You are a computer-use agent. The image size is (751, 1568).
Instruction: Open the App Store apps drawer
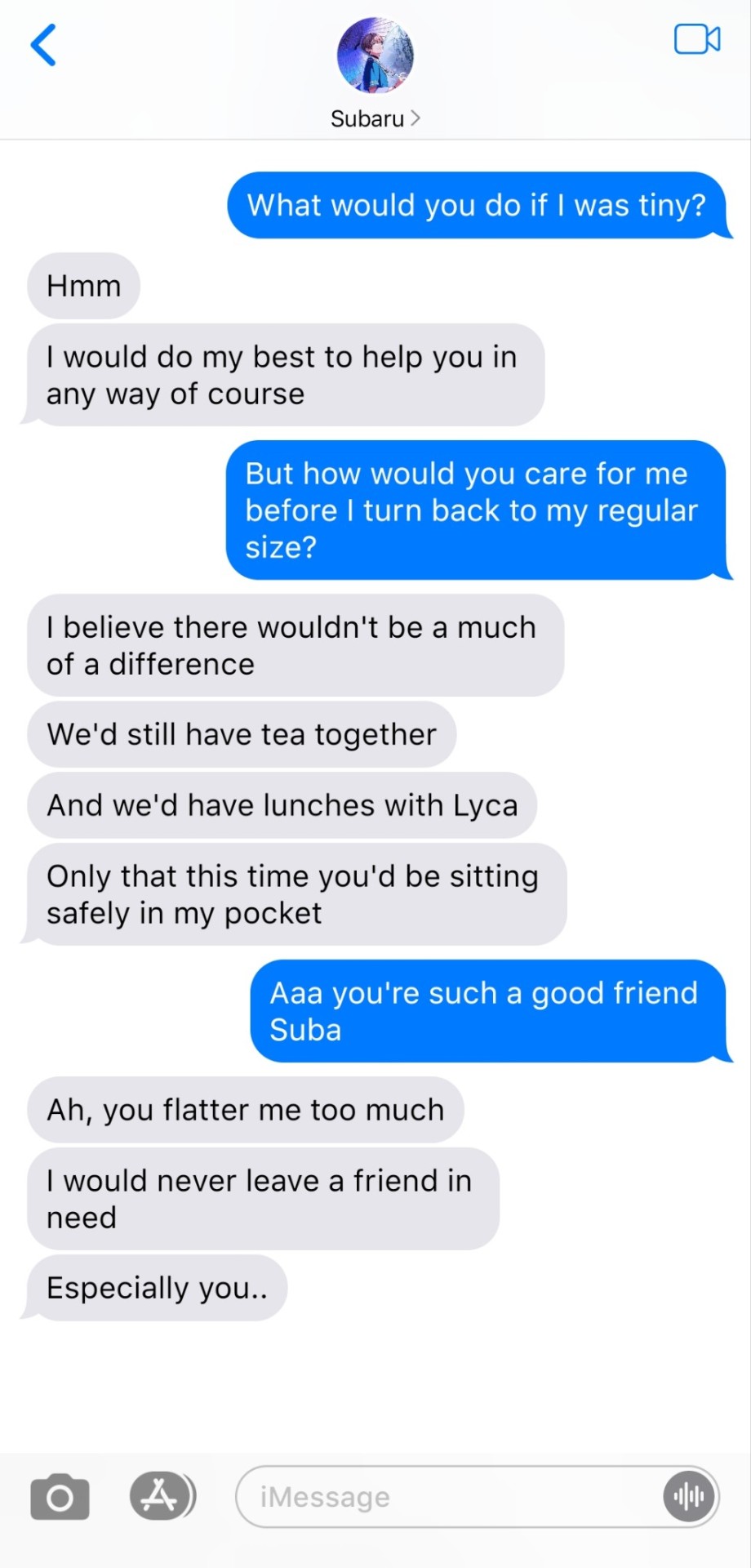[161, 1496]
